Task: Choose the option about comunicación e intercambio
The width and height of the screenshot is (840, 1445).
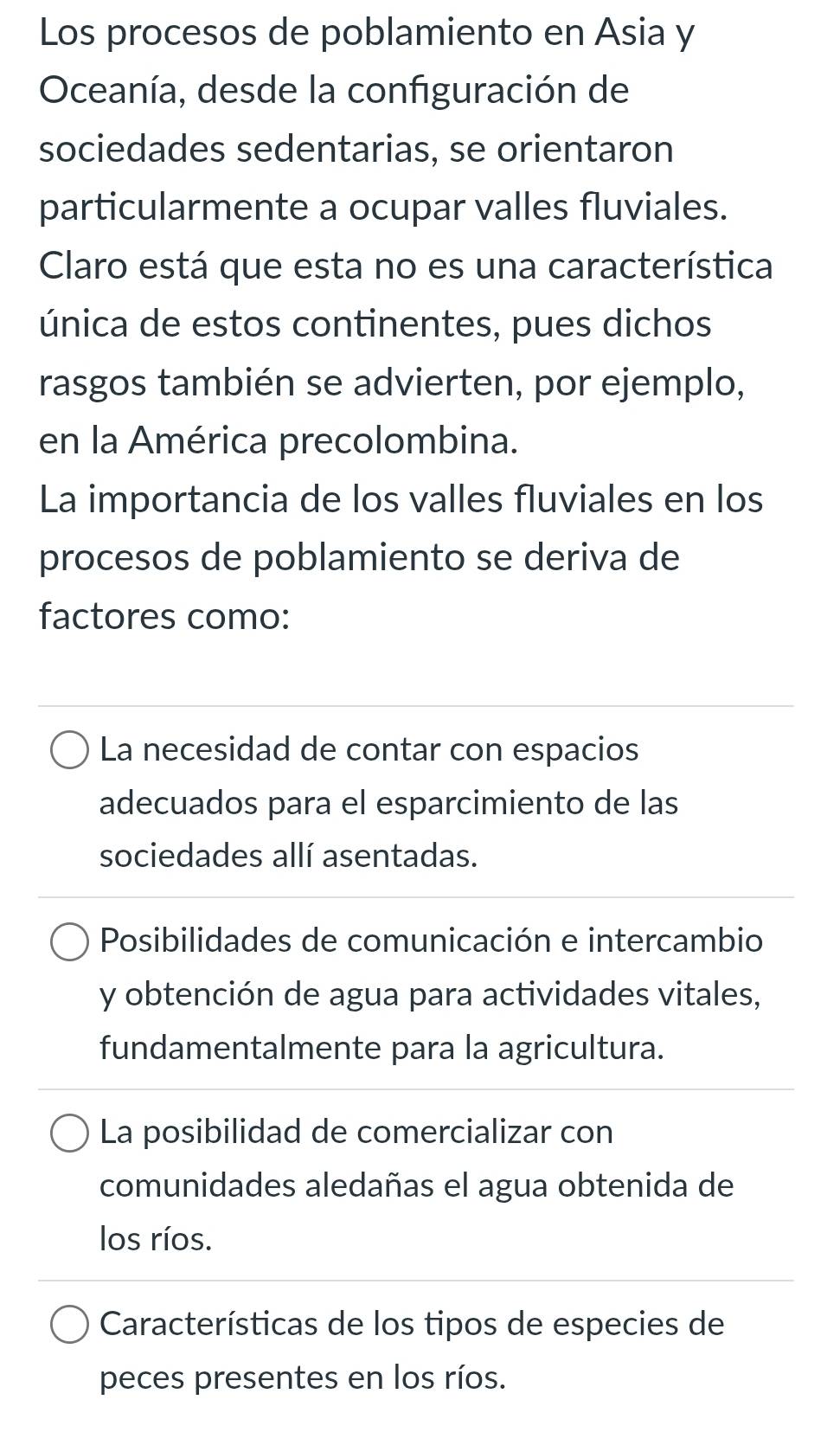Action: (70, 942)
